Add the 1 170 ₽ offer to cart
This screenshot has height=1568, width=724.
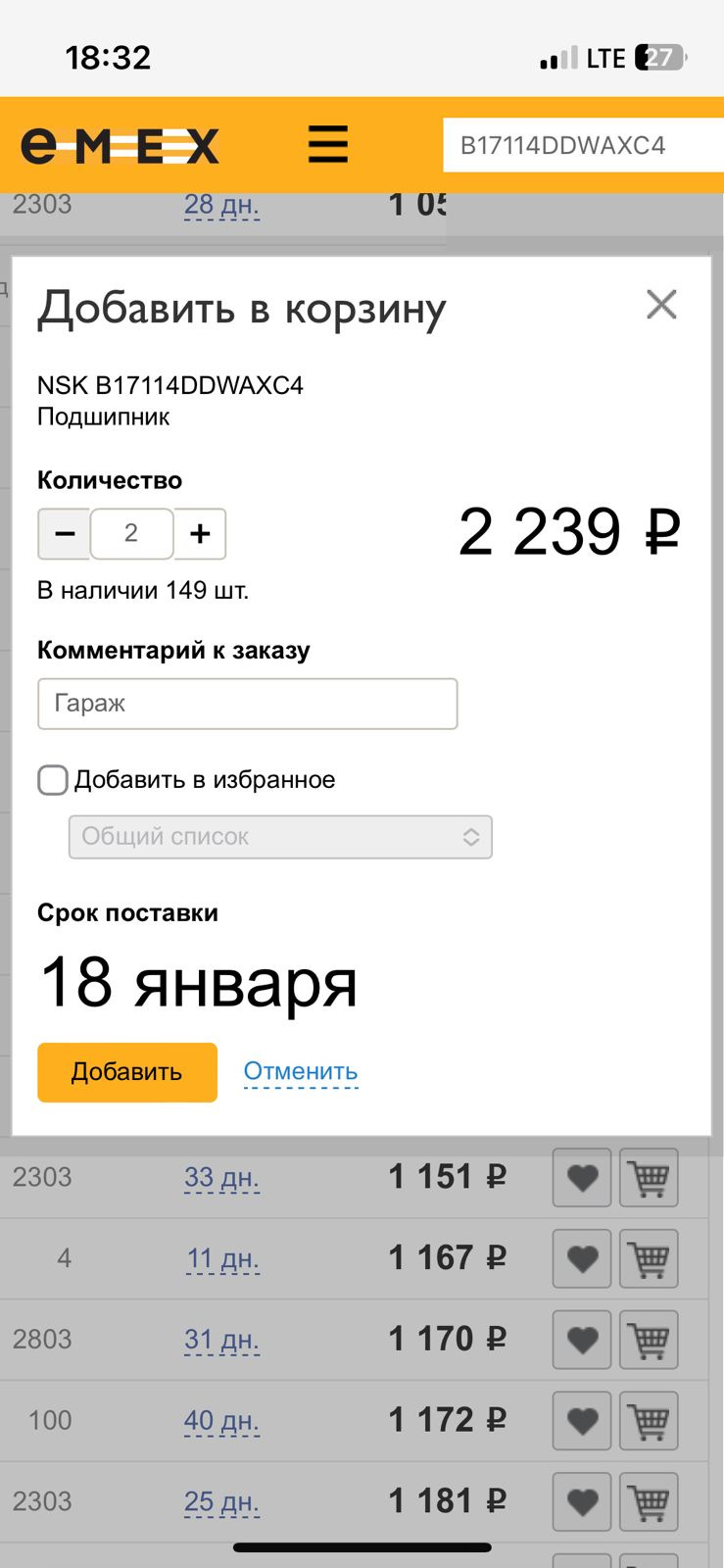650,1339
